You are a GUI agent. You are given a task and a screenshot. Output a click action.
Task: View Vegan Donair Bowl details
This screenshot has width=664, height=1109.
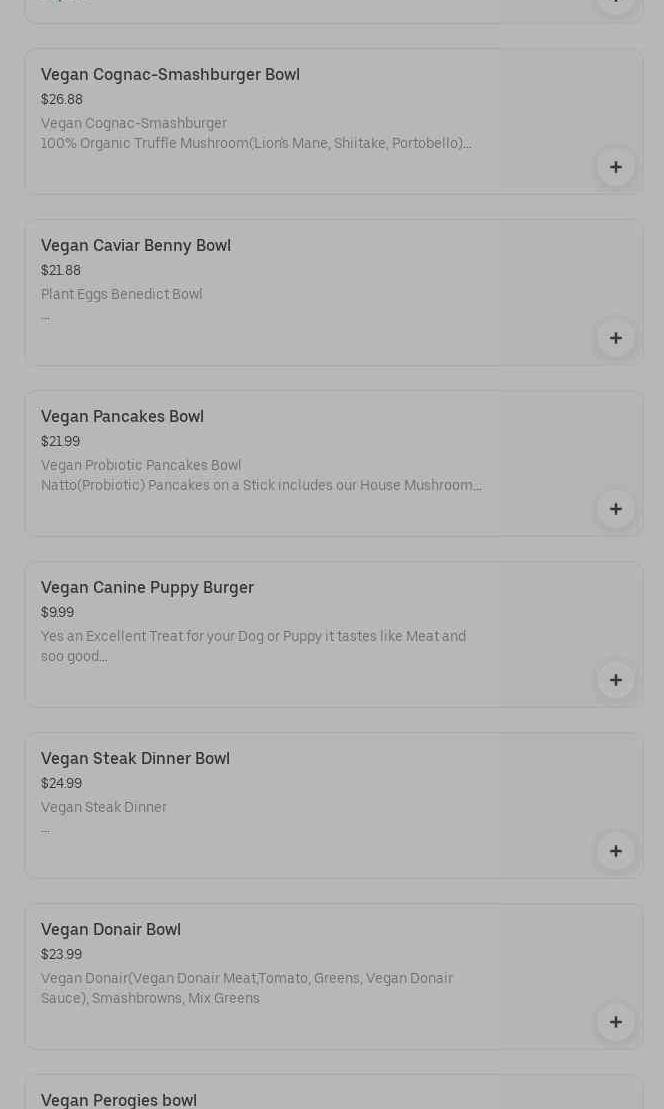click(x=111, y=930)
